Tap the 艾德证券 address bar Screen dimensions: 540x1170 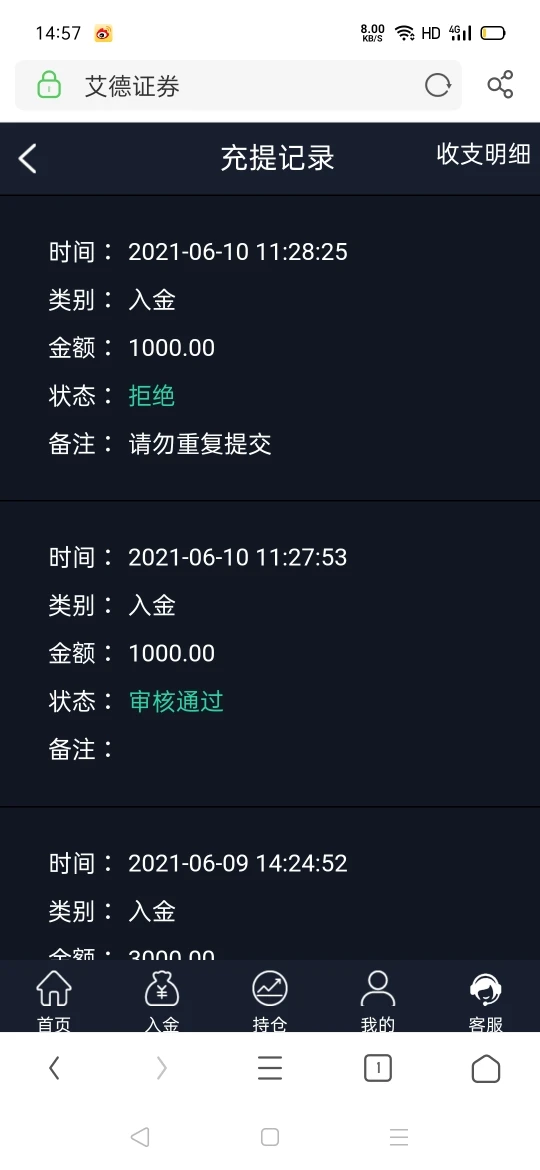tap(238, 85)
